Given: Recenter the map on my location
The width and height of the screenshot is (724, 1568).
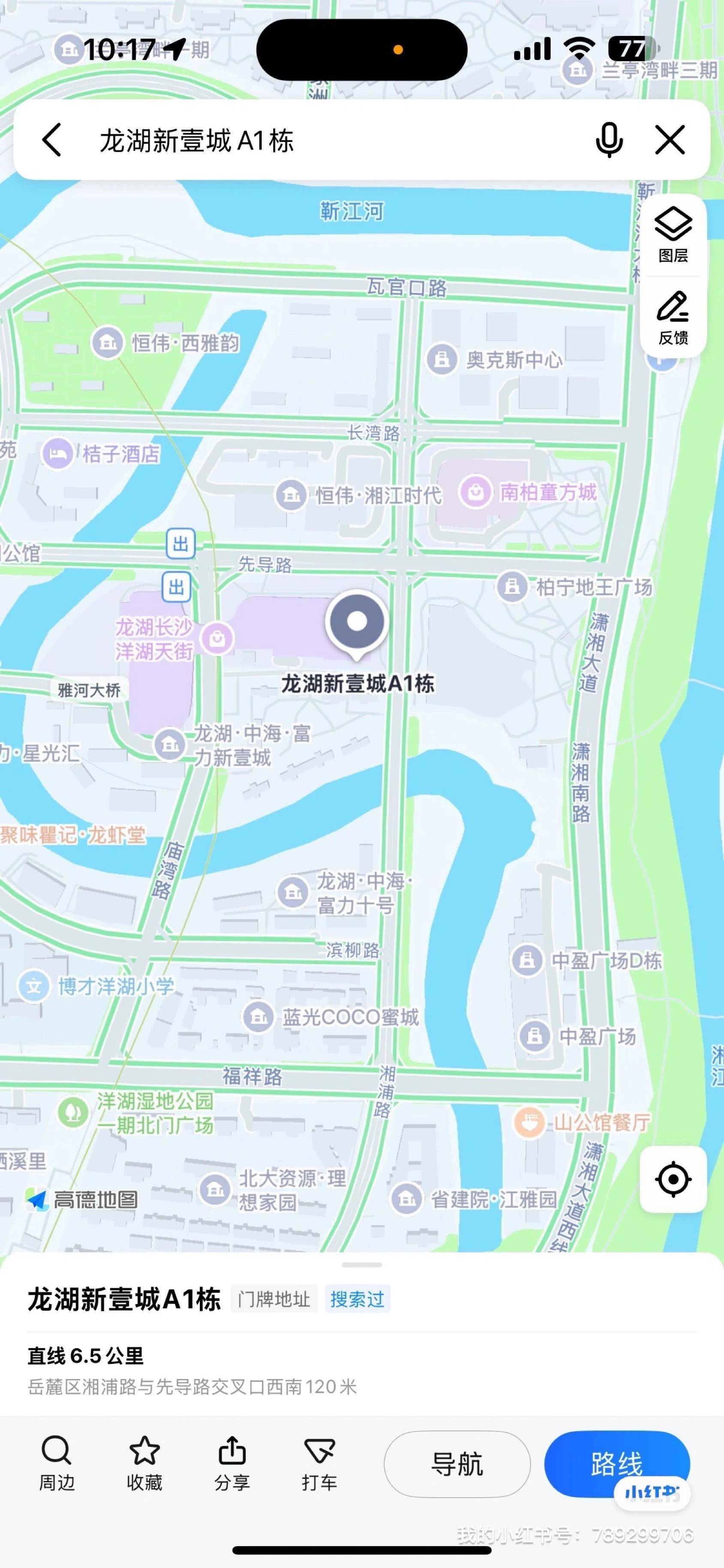Looking at the screenshot, I should [673, 1179].
